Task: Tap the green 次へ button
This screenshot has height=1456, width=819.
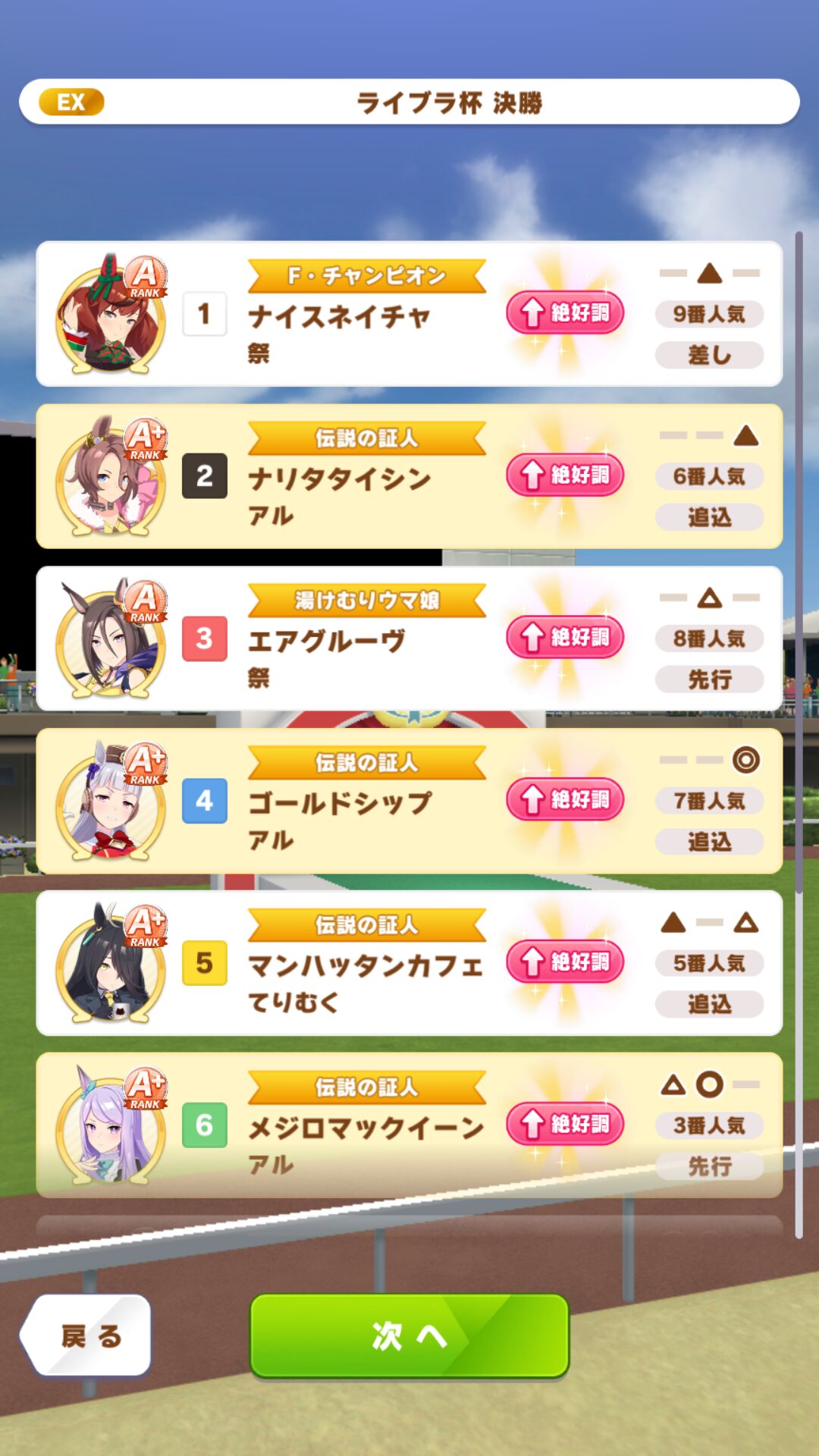Action: 409,1336
